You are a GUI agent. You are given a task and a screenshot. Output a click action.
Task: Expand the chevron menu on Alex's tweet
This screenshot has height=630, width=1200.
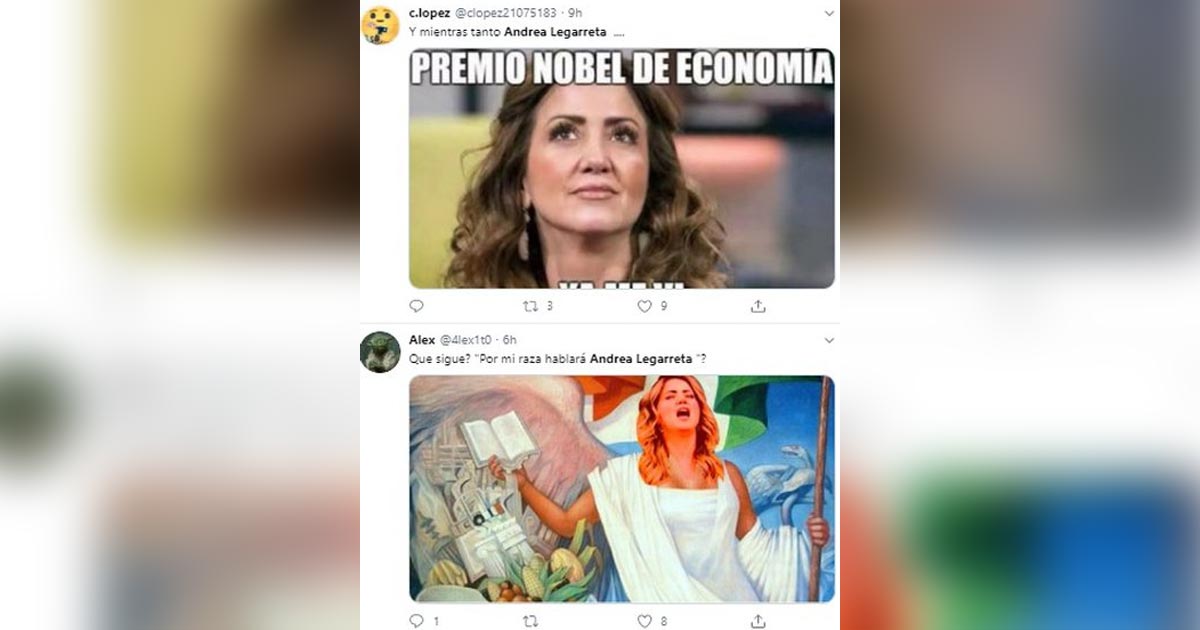coord(828,340)
